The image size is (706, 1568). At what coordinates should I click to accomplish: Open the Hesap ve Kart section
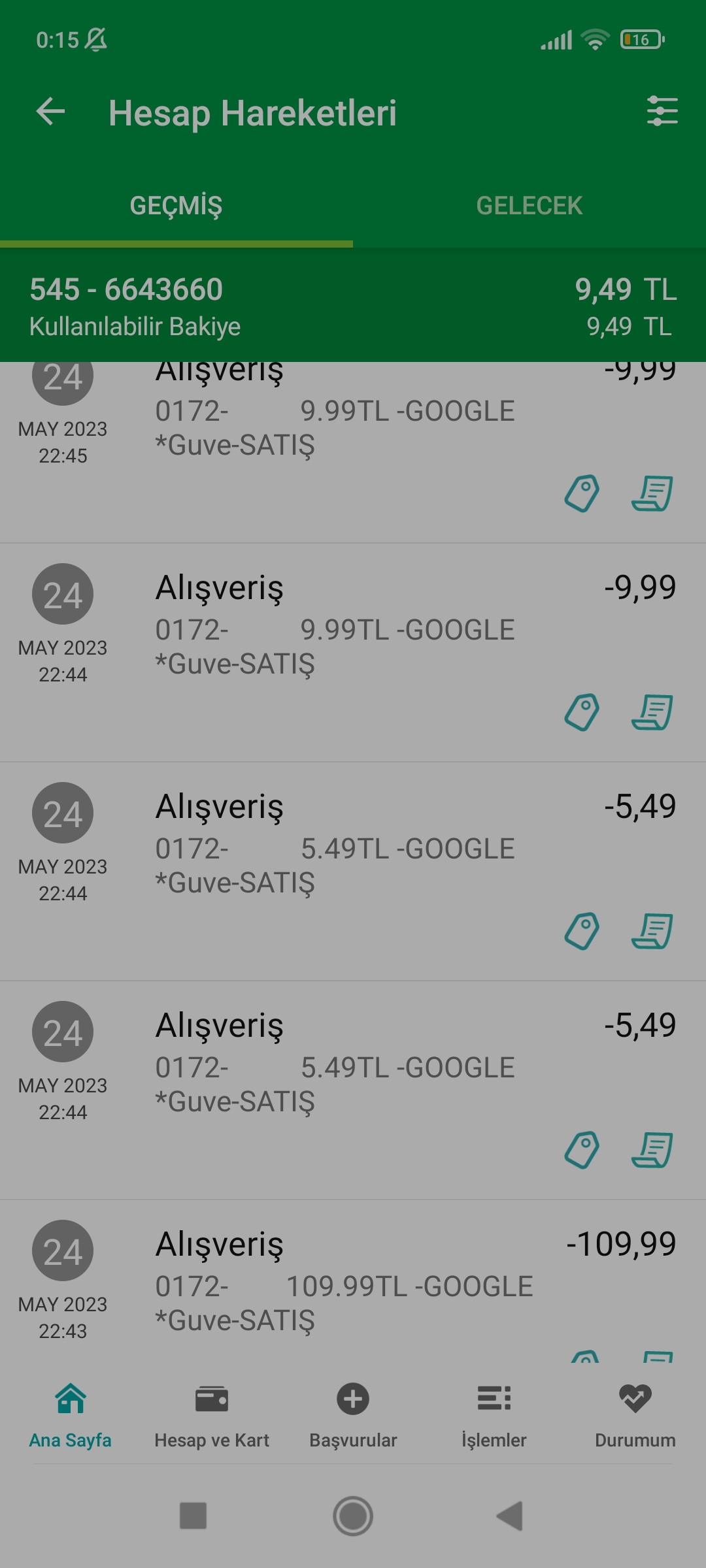click(212, 1416)
